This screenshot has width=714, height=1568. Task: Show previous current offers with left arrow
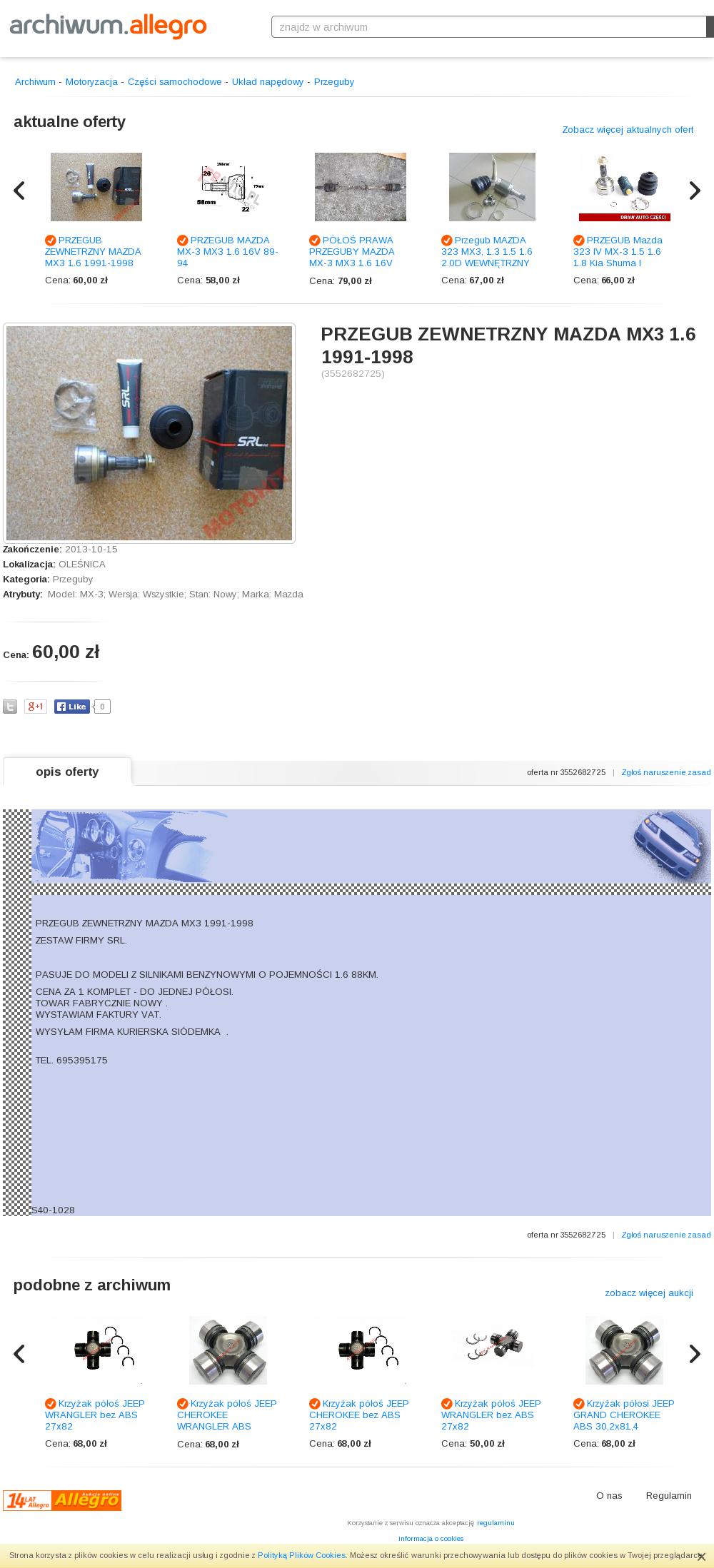(x=19, y=191)
